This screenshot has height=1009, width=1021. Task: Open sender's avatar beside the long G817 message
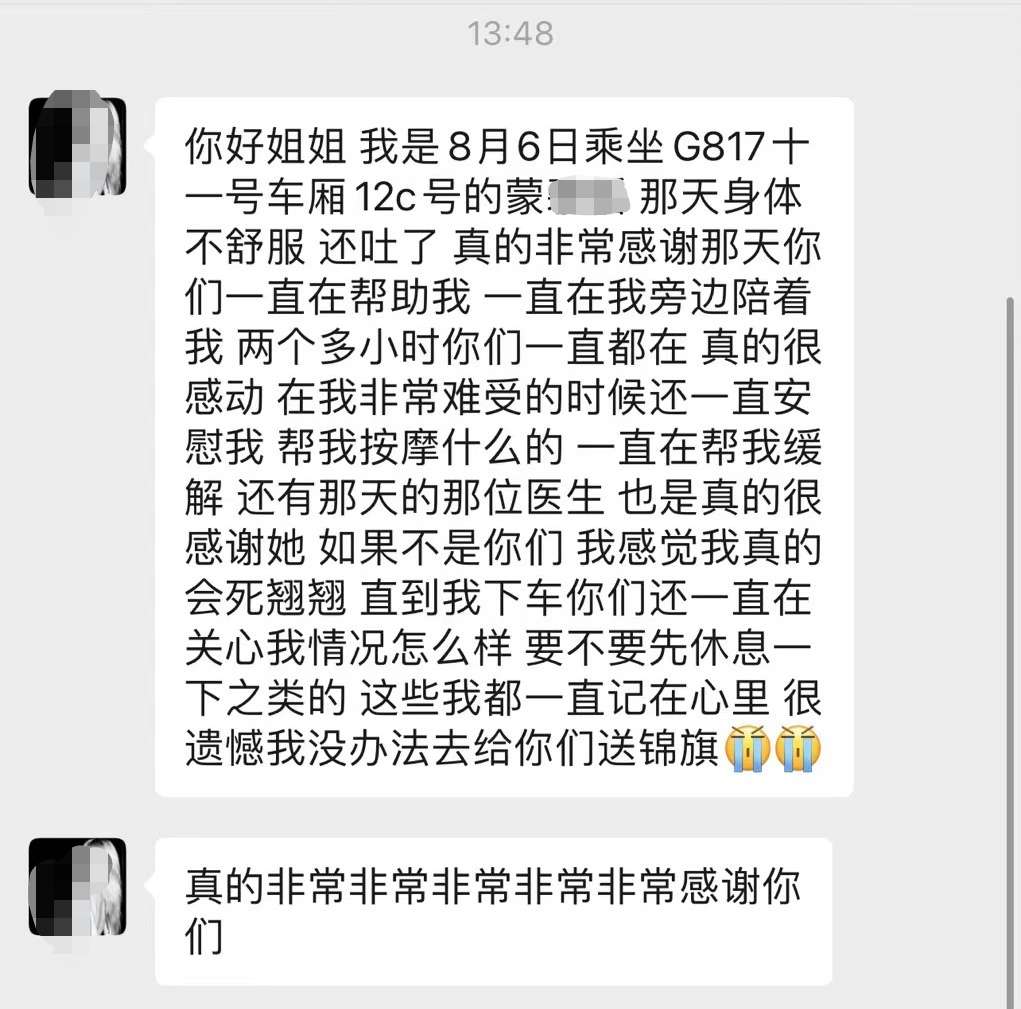point(77,146)
